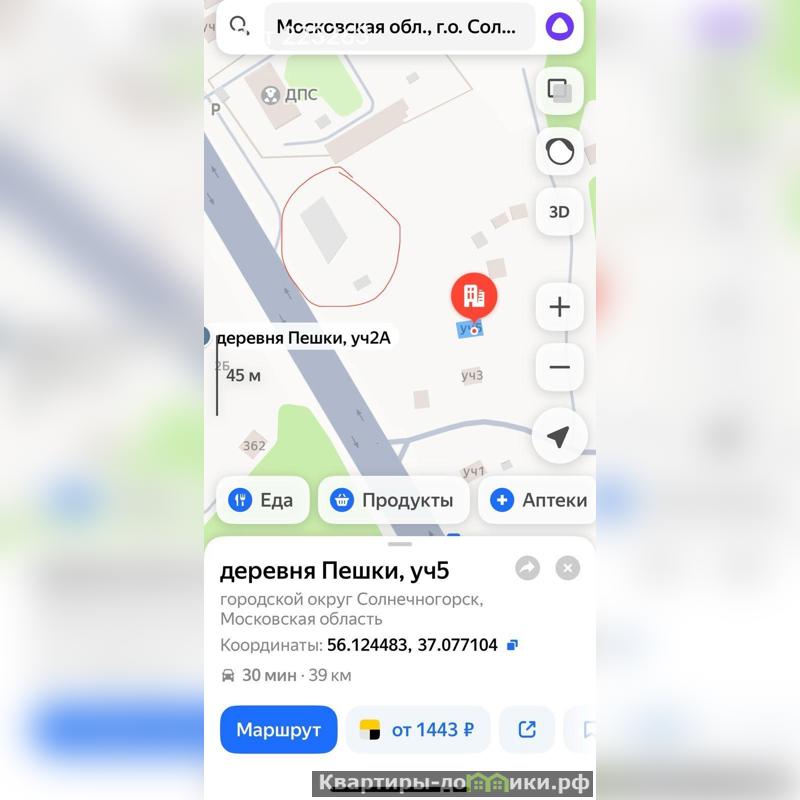Select the Продукты category chip
This screenshot has width=800, height=800.
[x=393, y=500]
